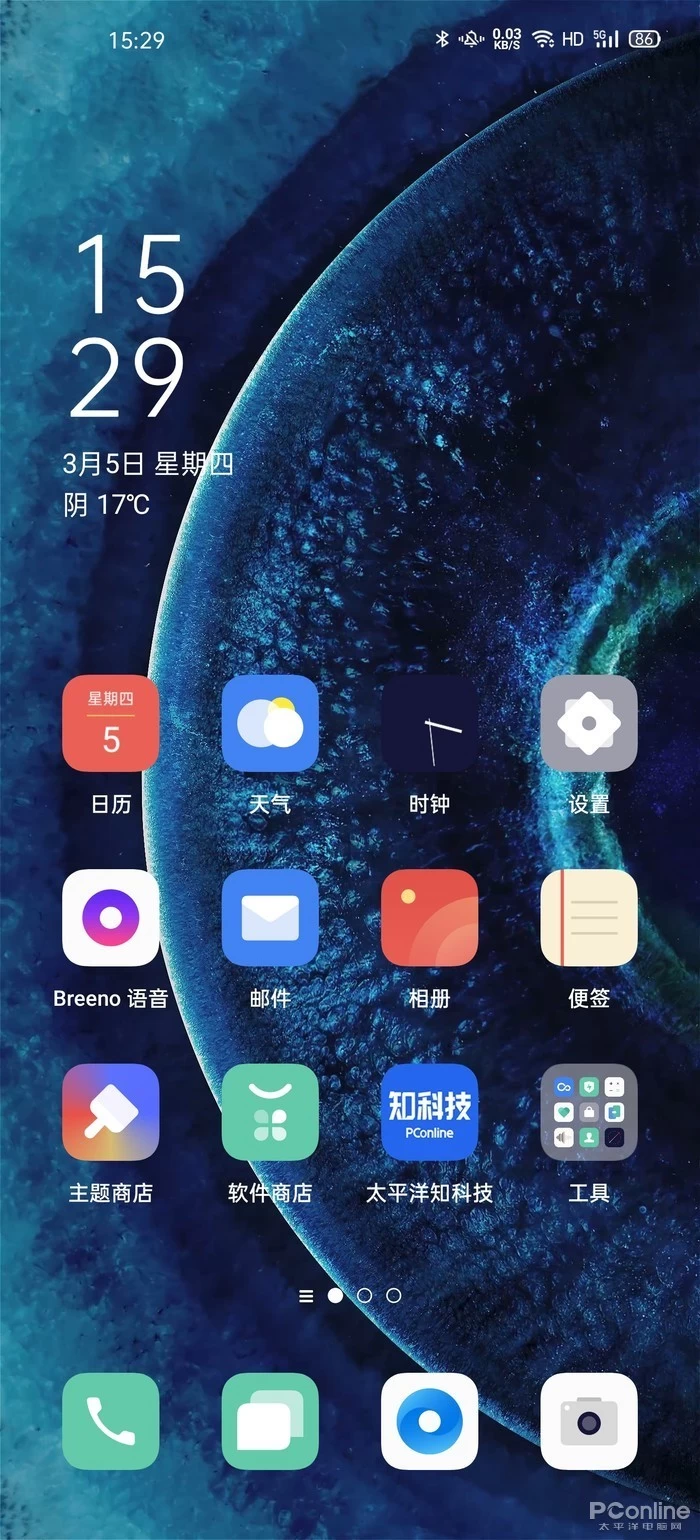Expand the 工具 tools folder
Image resolution: width=700 pixels, height=1540 pixels.
(588, 1112)
